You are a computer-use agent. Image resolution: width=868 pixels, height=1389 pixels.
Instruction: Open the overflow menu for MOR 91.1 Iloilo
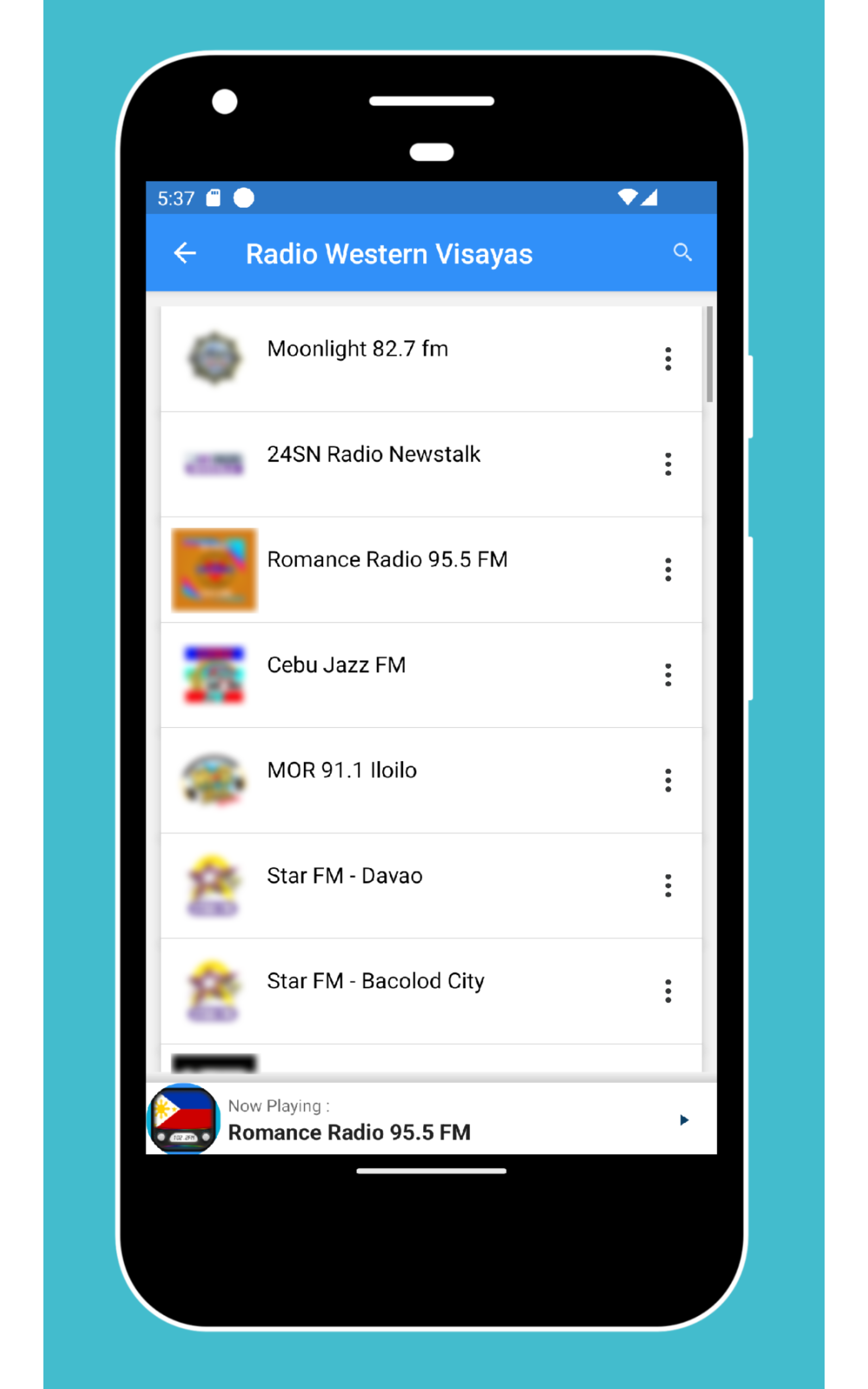pyautogui.click(x=668, y=780)
